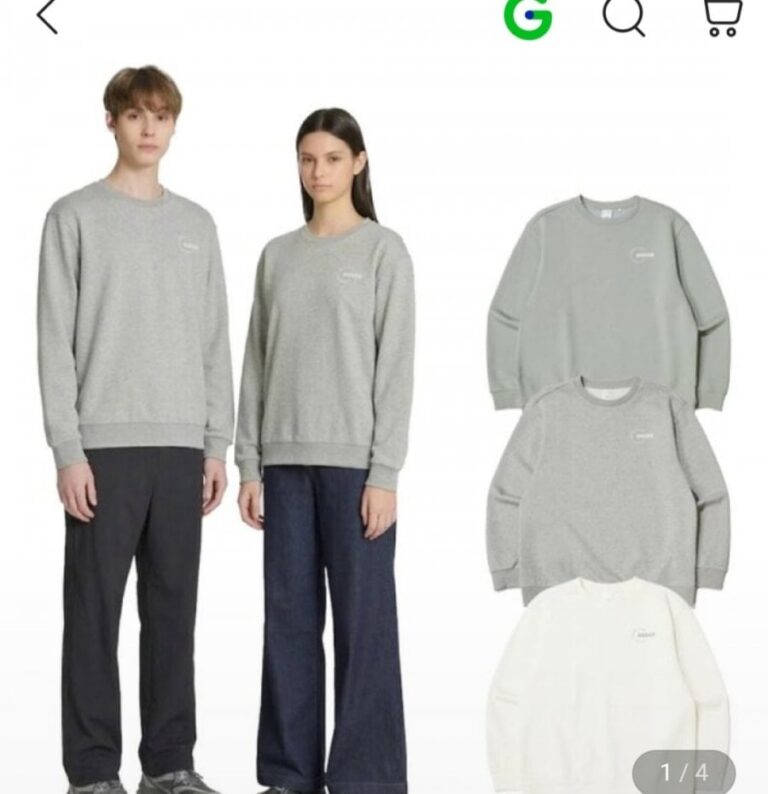Image resolution: width=768 pixels, height=794 pixels.
Task: Go back using the top-left arrow
Action: pyautogui.click(x=46, y=16)
